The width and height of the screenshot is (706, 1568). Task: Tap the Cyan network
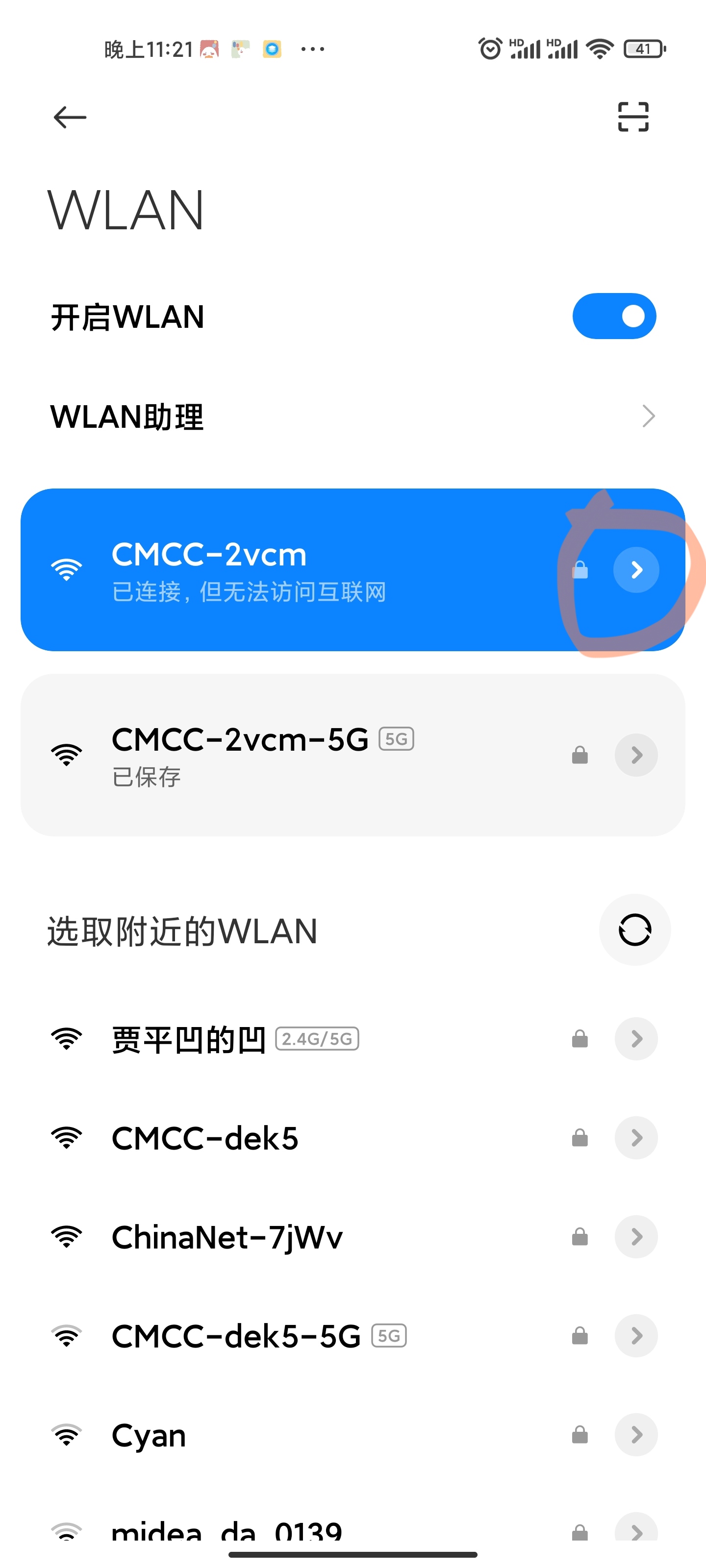pos(244,1436)
